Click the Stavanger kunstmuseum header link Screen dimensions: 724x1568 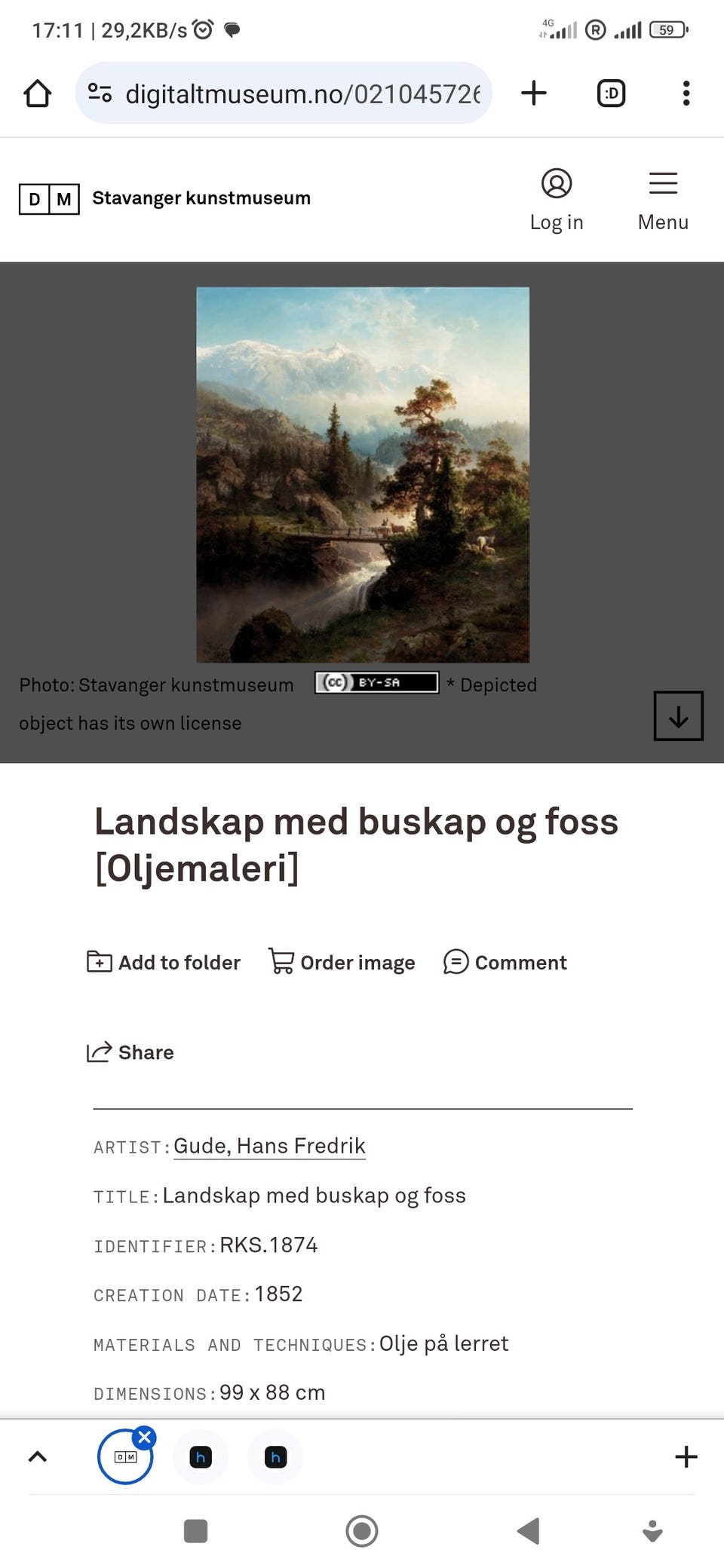[x=201, y=198]
